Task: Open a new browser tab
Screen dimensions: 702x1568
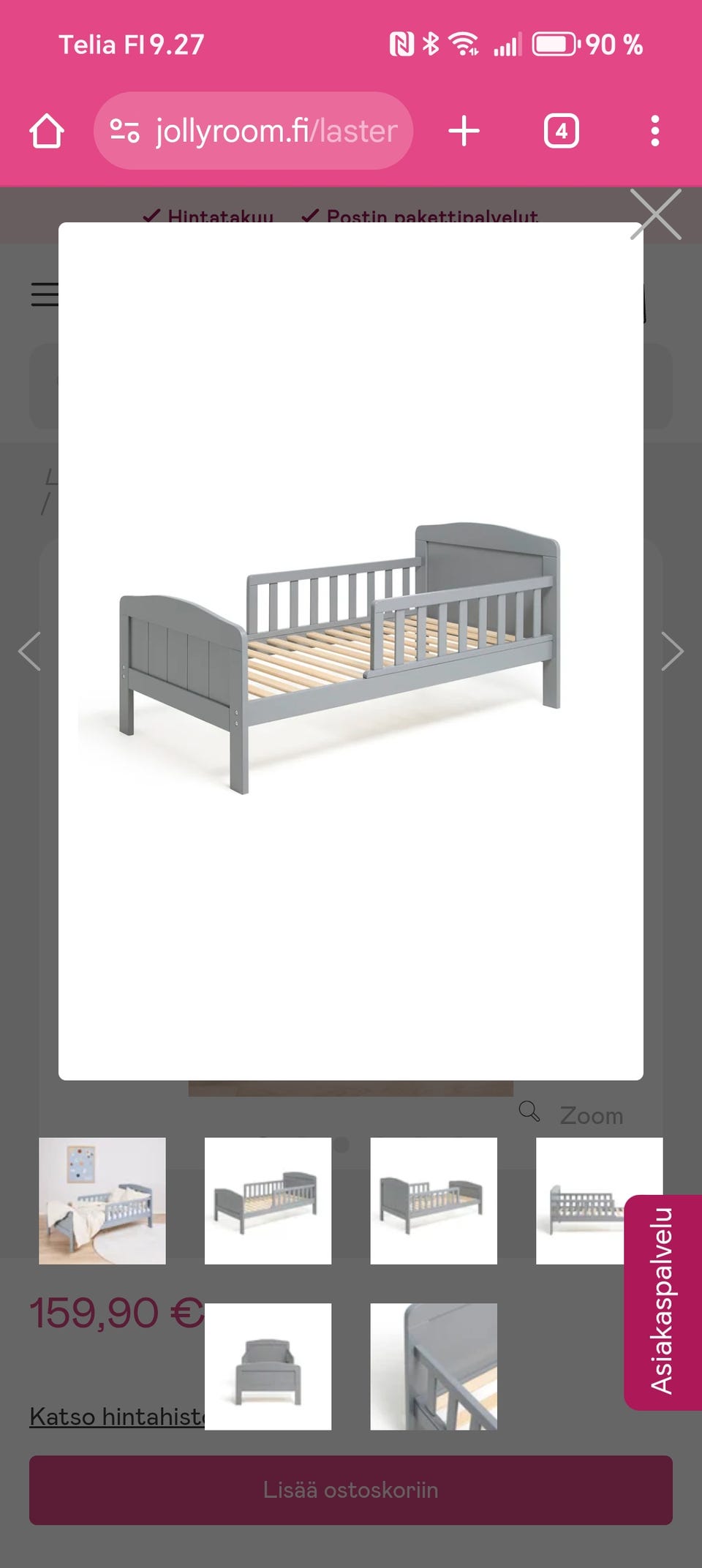Action: 464,132
